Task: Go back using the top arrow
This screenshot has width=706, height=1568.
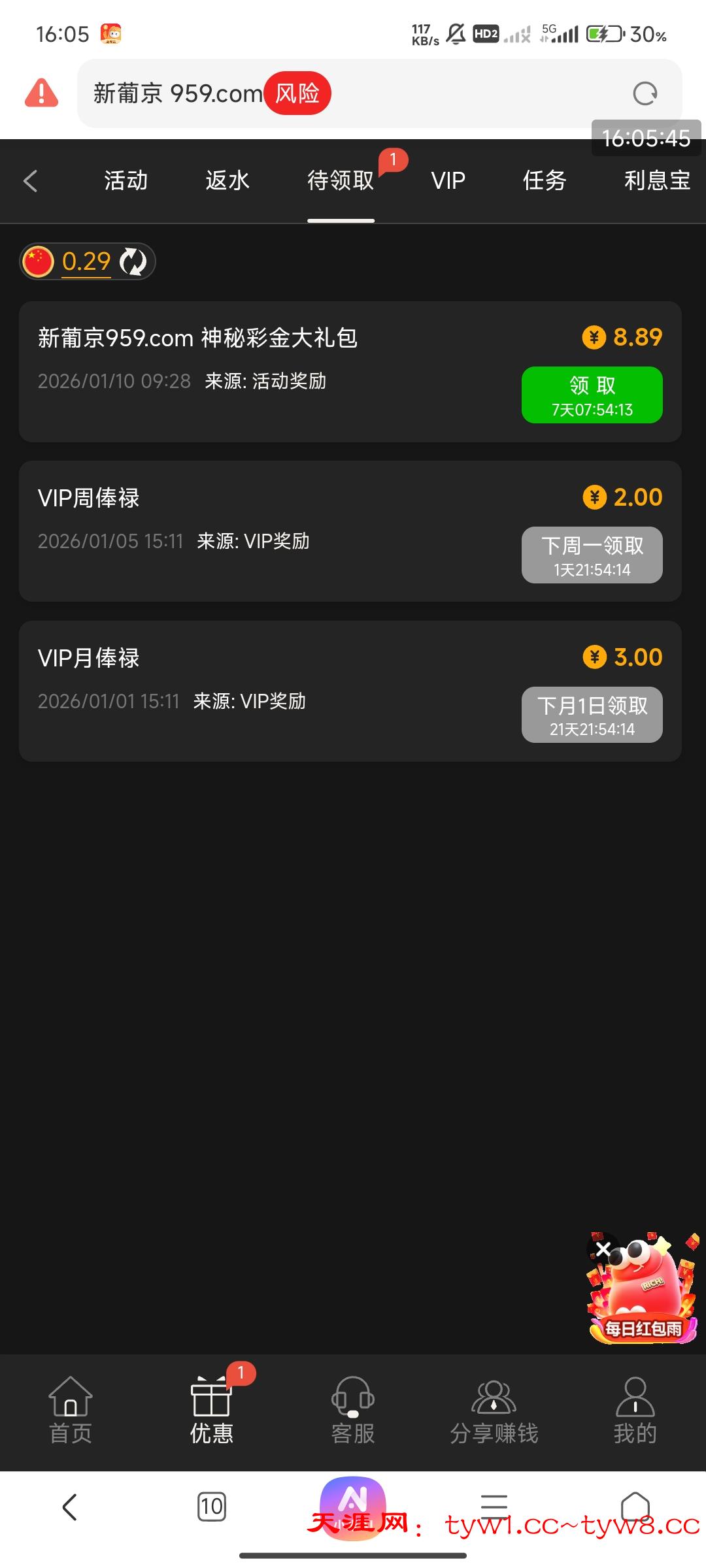Action: click(31, 181)
